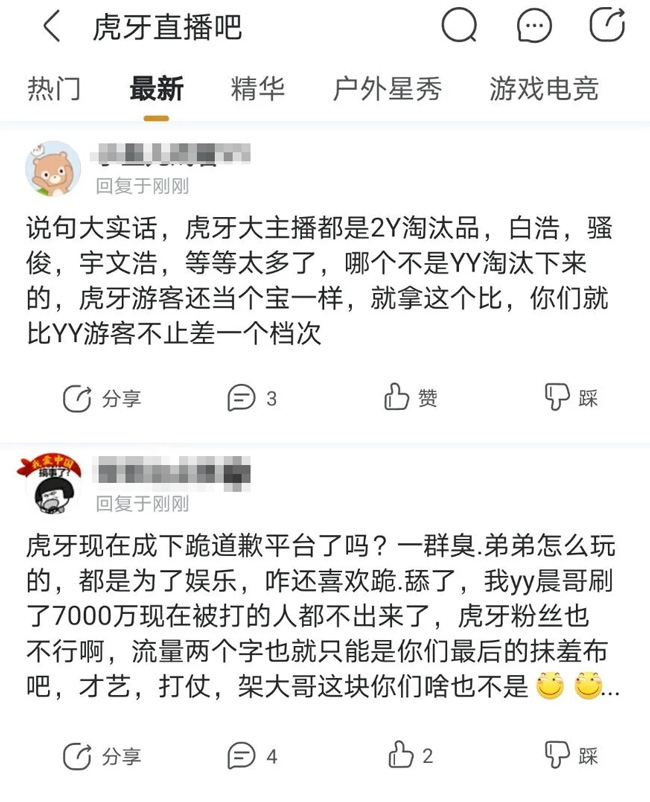This screenshot has height=802, width=650.
Task: Open the avatar on the second post
Action: coord(52,485)
